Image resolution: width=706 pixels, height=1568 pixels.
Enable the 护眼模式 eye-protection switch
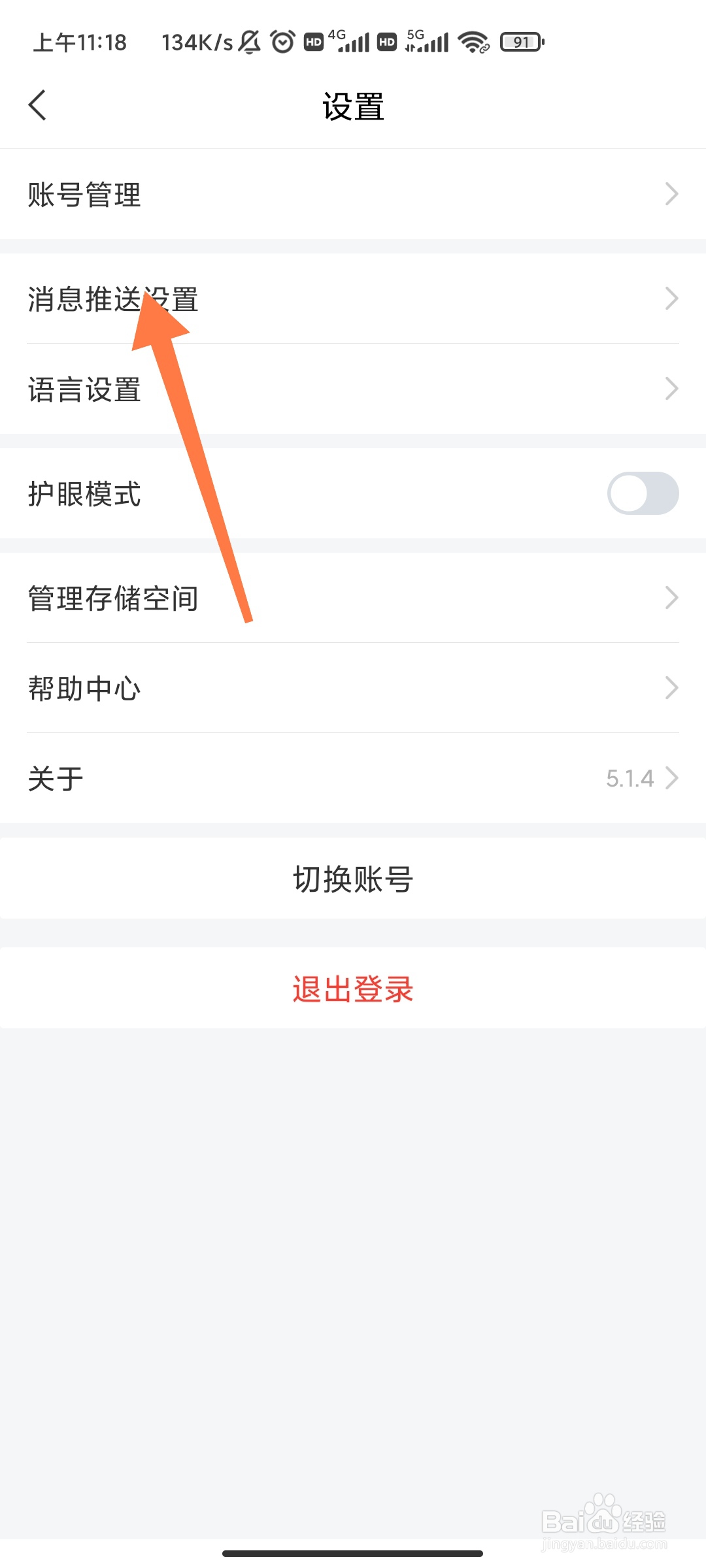pos(643,493)
